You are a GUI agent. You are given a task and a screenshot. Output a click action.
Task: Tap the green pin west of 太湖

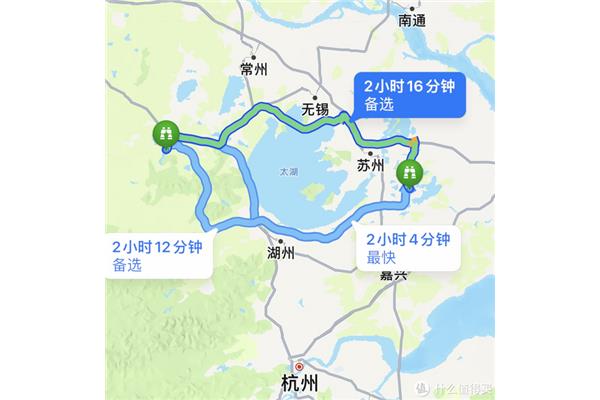pos(165,133)
